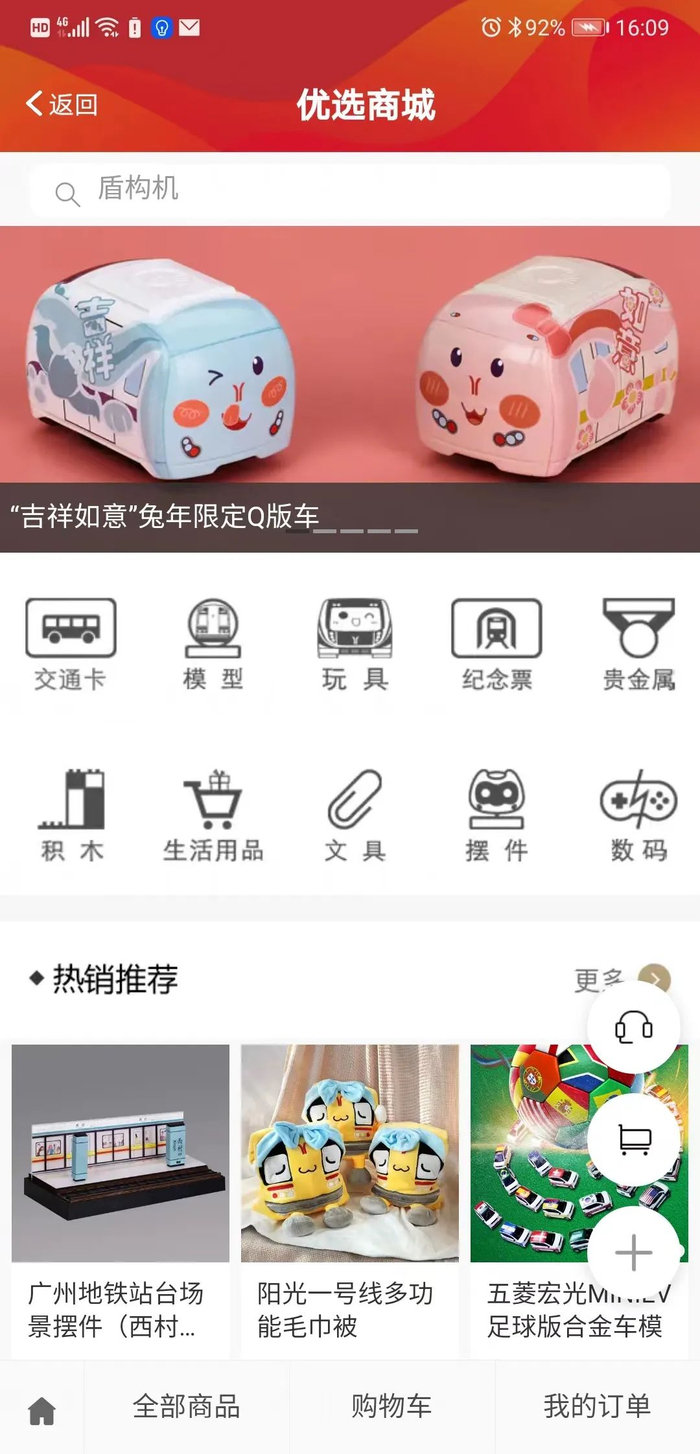Go back using the 返回 button
Screen dimensions: 700x1454
pos(61,104)
